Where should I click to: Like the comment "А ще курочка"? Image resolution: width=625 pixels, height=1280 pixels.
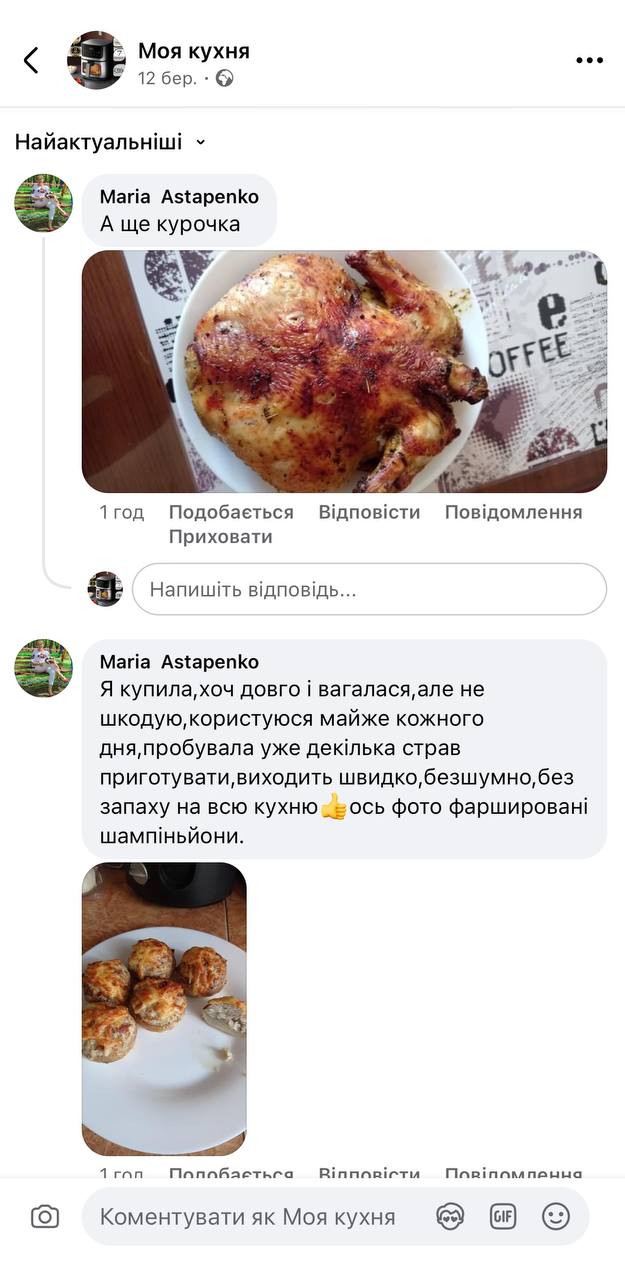click(x=231, y=512)
